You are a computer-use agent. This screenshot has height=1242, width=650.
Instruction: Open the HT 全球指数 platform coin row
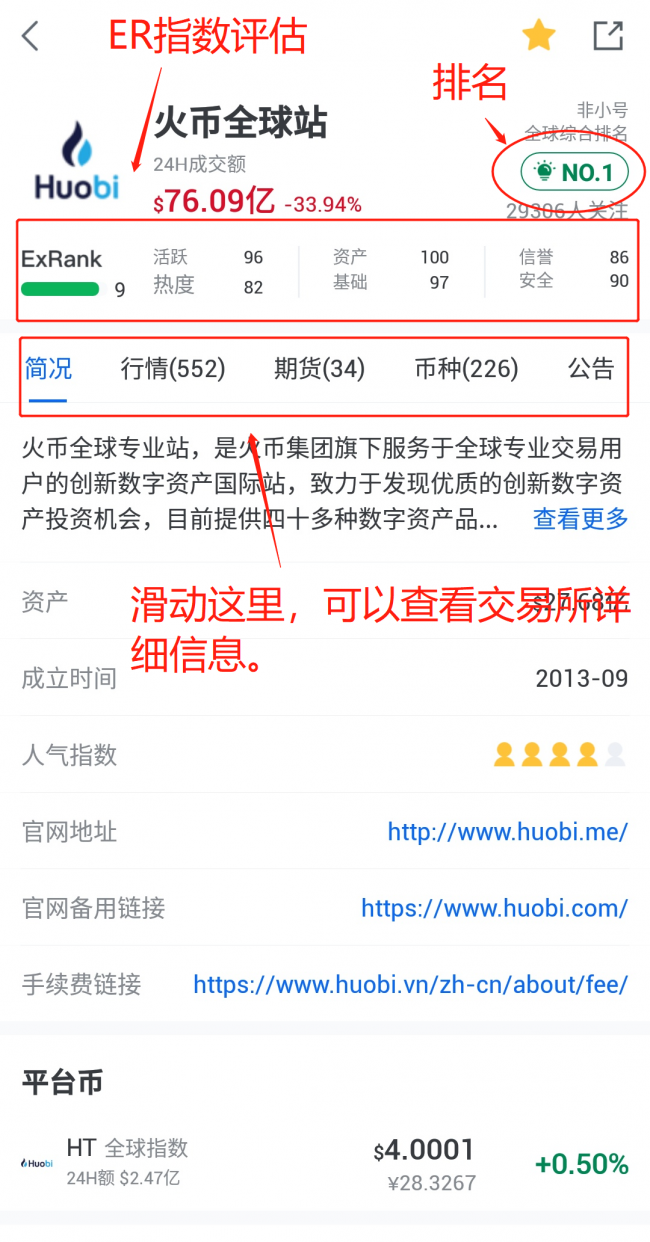(325, 1163)
